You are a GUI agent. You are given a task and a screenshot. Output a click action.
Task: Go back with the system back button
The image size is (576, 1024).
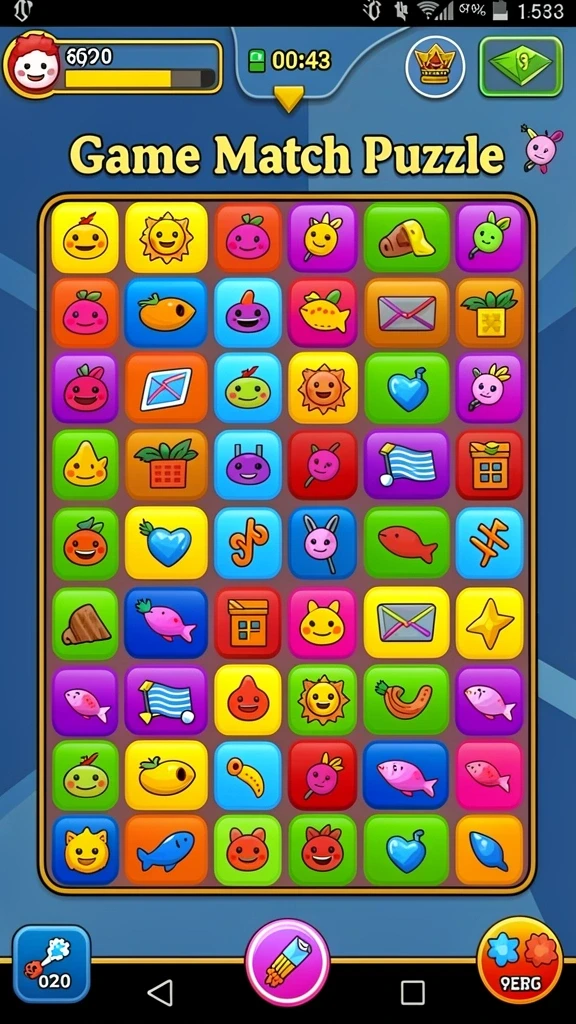pyautogui.click(x=160, y=992)
